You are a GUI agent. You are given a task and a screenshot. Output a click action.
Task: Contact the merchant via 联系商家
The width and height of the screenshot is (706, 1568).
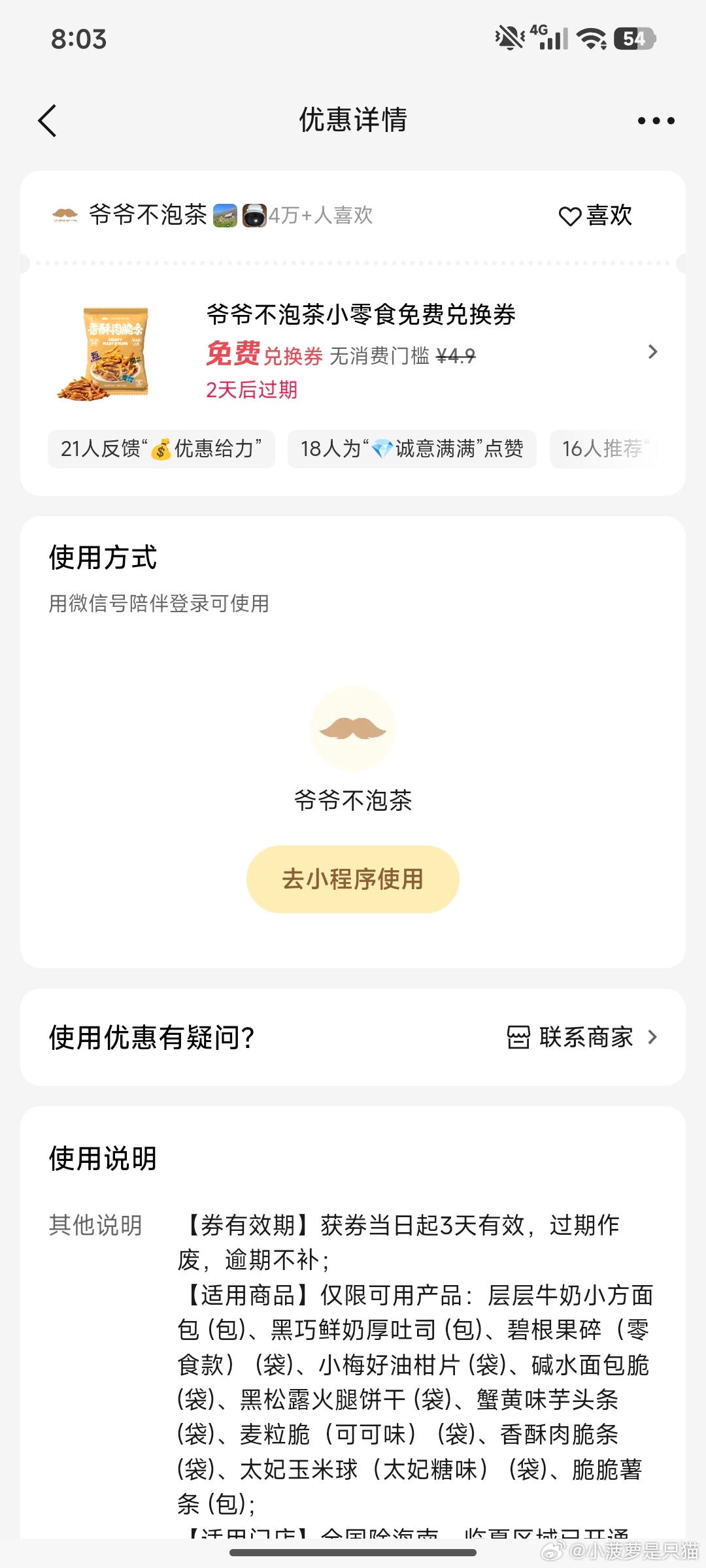(583, 1037)
